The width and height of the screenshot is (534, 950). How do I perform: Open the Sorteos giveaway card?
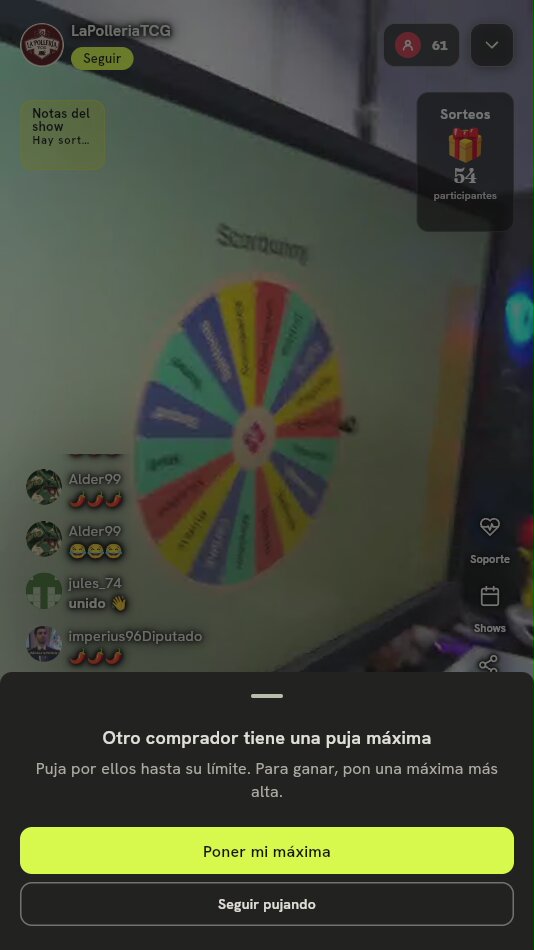465,161
